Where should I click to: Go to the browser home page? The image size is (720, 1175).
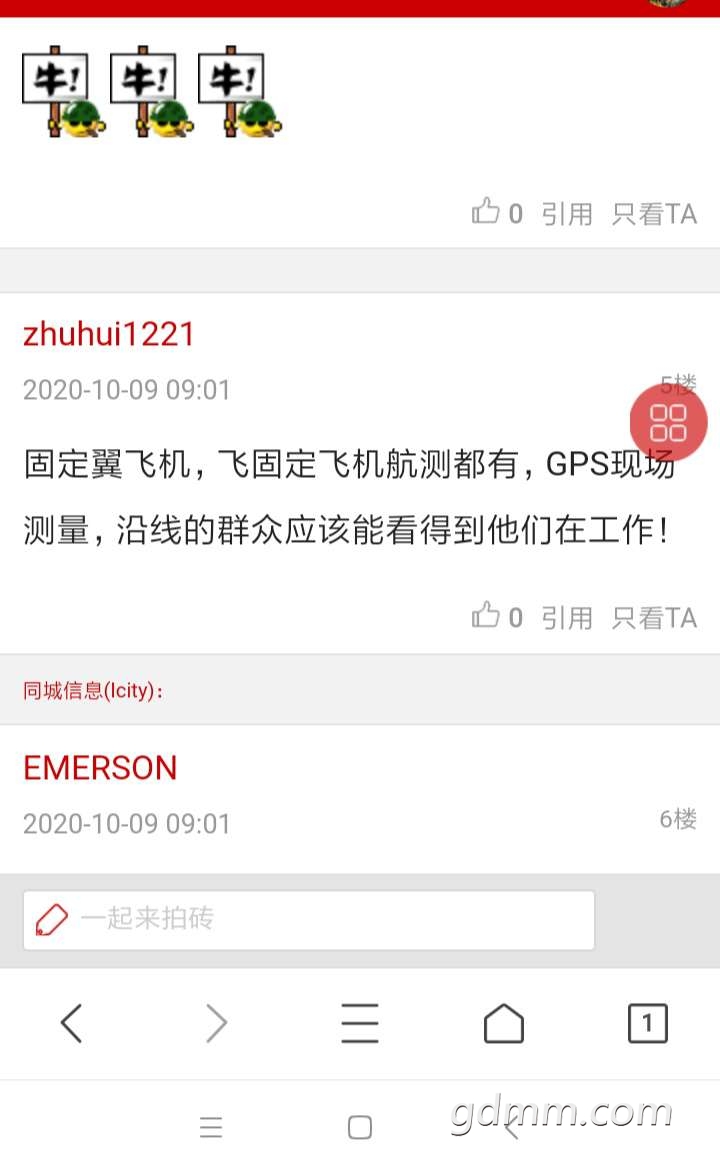tap(503, 1023)
